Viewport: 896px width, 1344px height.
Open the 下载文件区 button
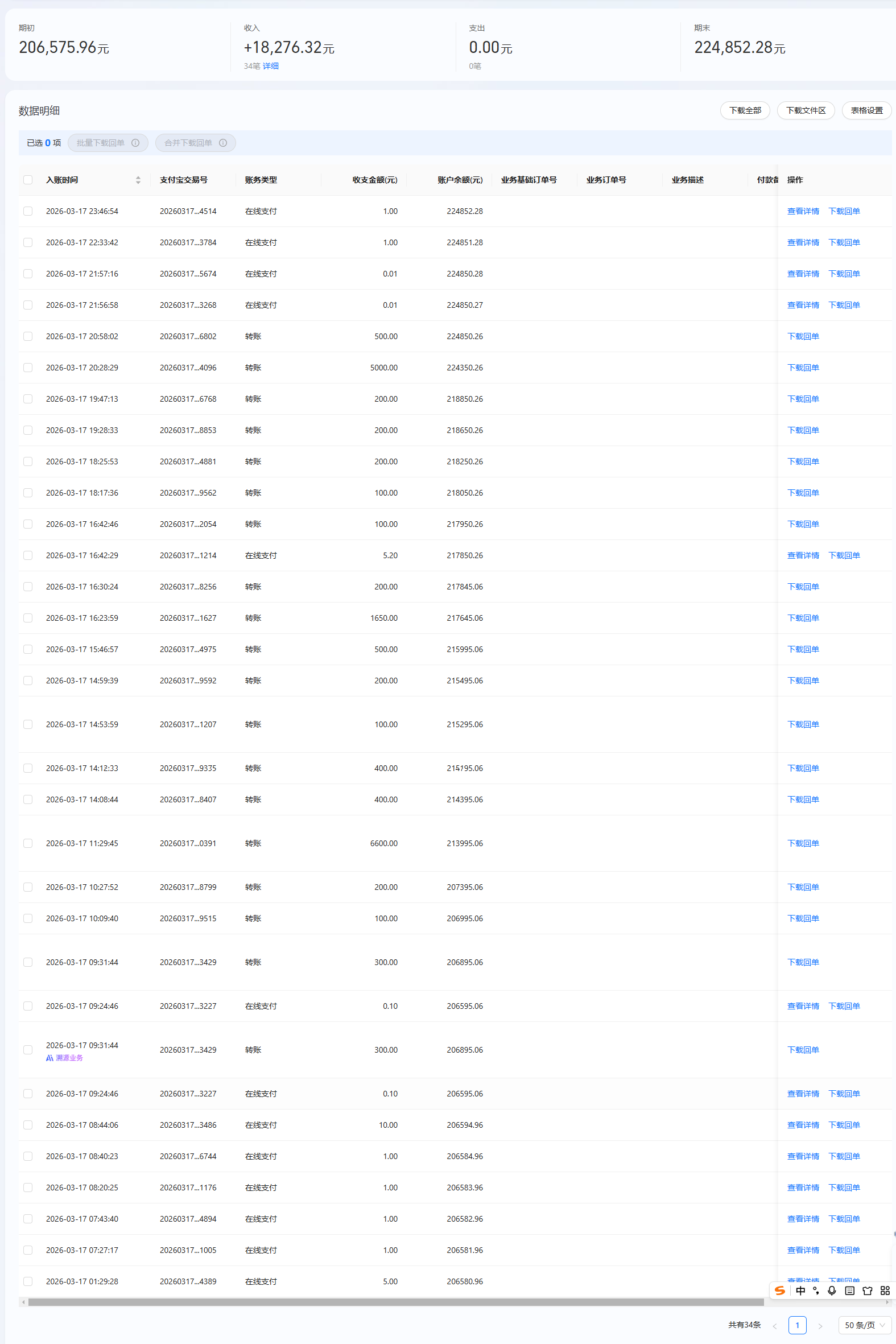805,110
